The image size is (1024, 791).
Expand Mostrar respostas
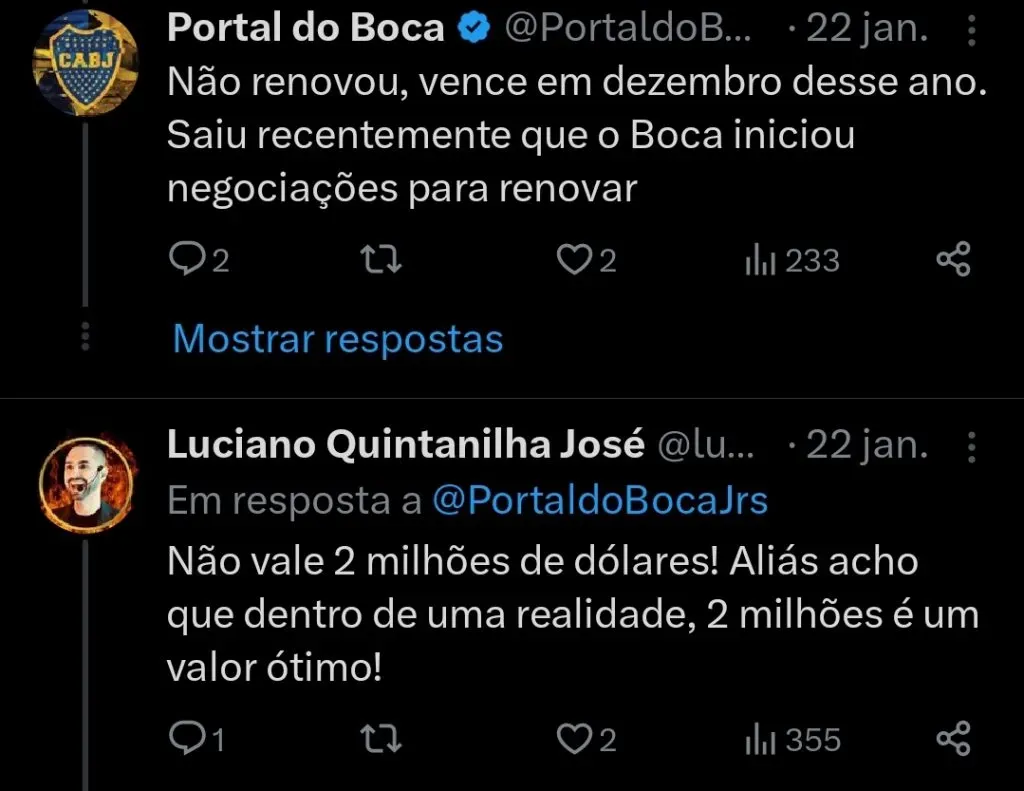point(337,339)
